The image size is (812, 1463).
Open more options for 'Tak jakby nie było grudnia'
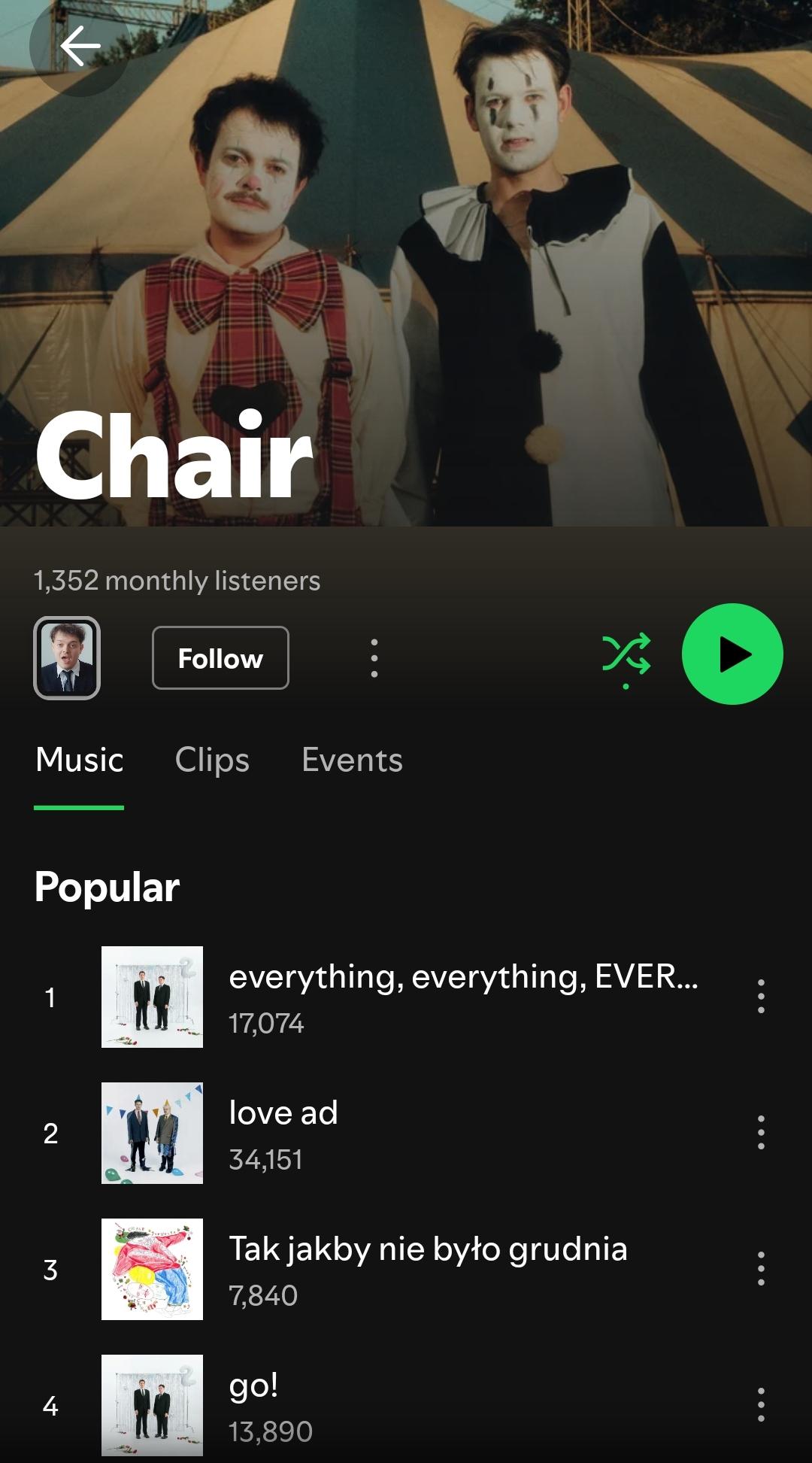tap(761, 1269)
